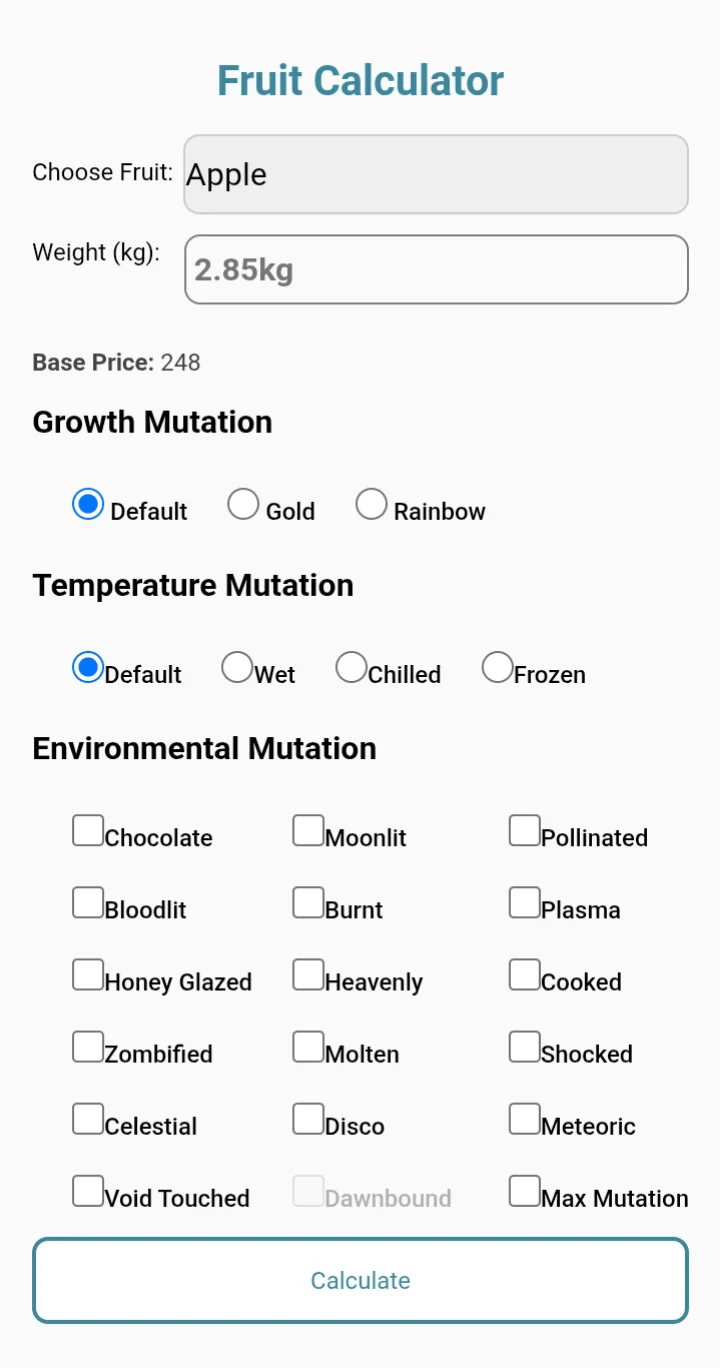Select the Frozen temperature mutation
The width and height of the screenshot is (720, 1368).
point(497,665)
